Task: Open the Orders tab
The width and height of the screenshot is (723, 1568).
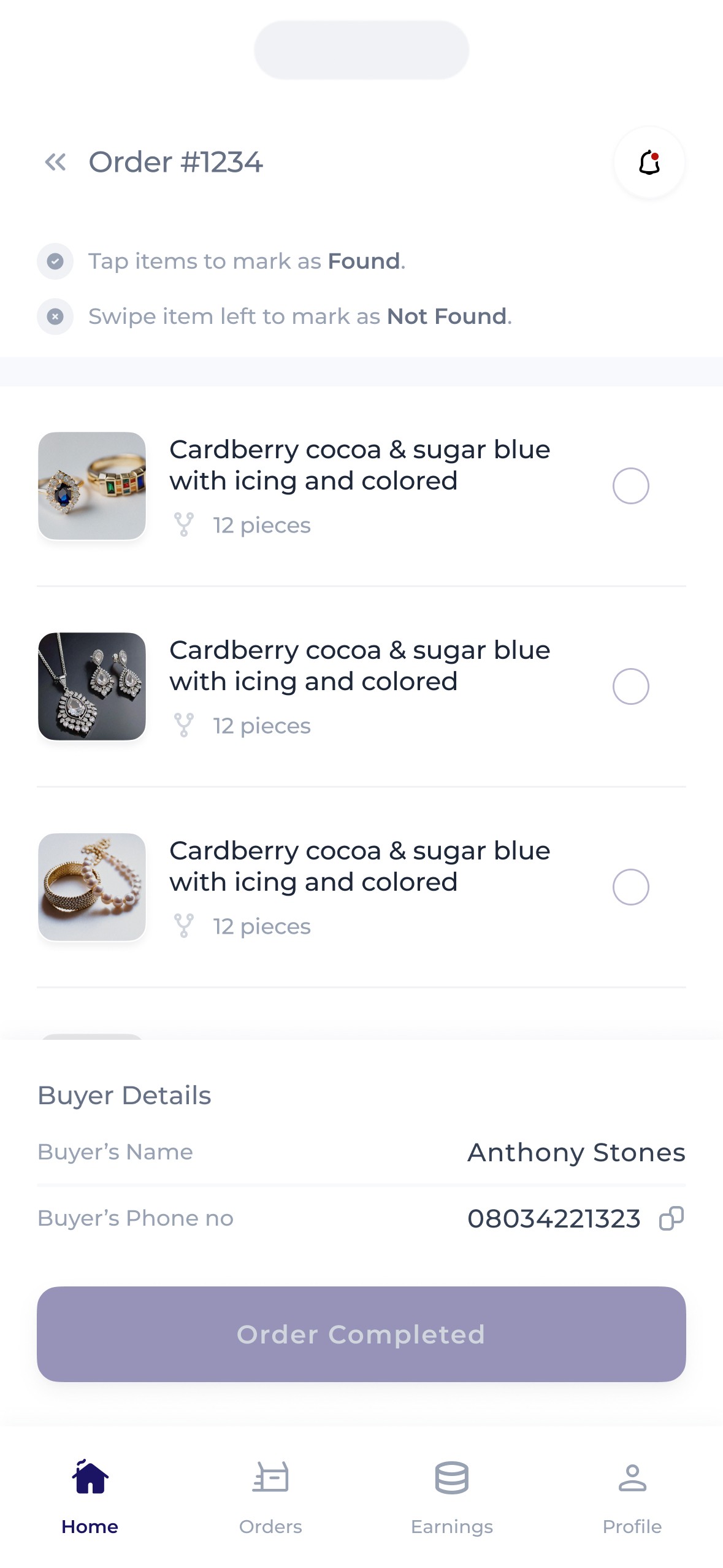Action: tap(270, 1496)
